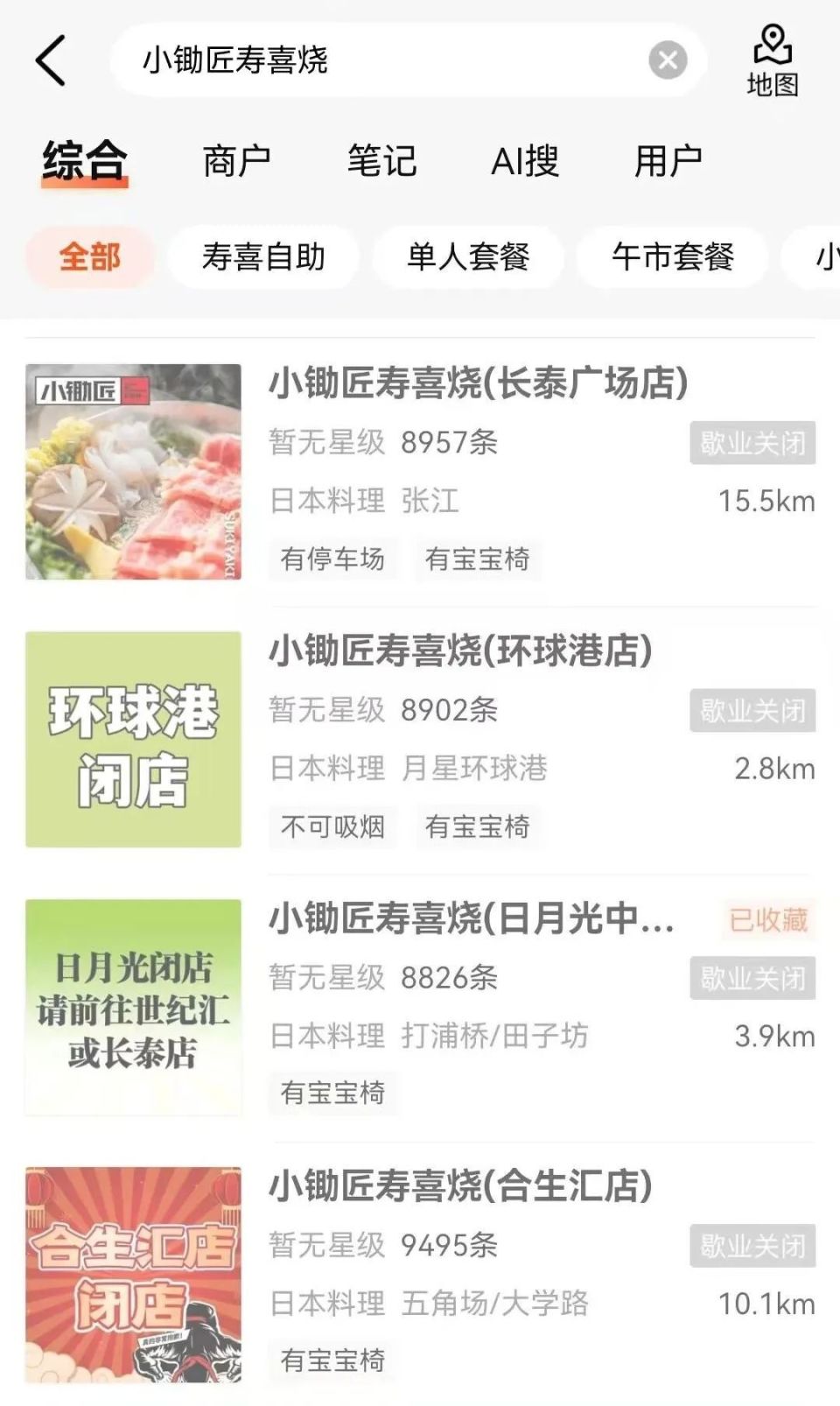Clear the search text 小锄匠寿喜烧
The height and width of the screenshot is (1406, 840).
click(668, 60)
